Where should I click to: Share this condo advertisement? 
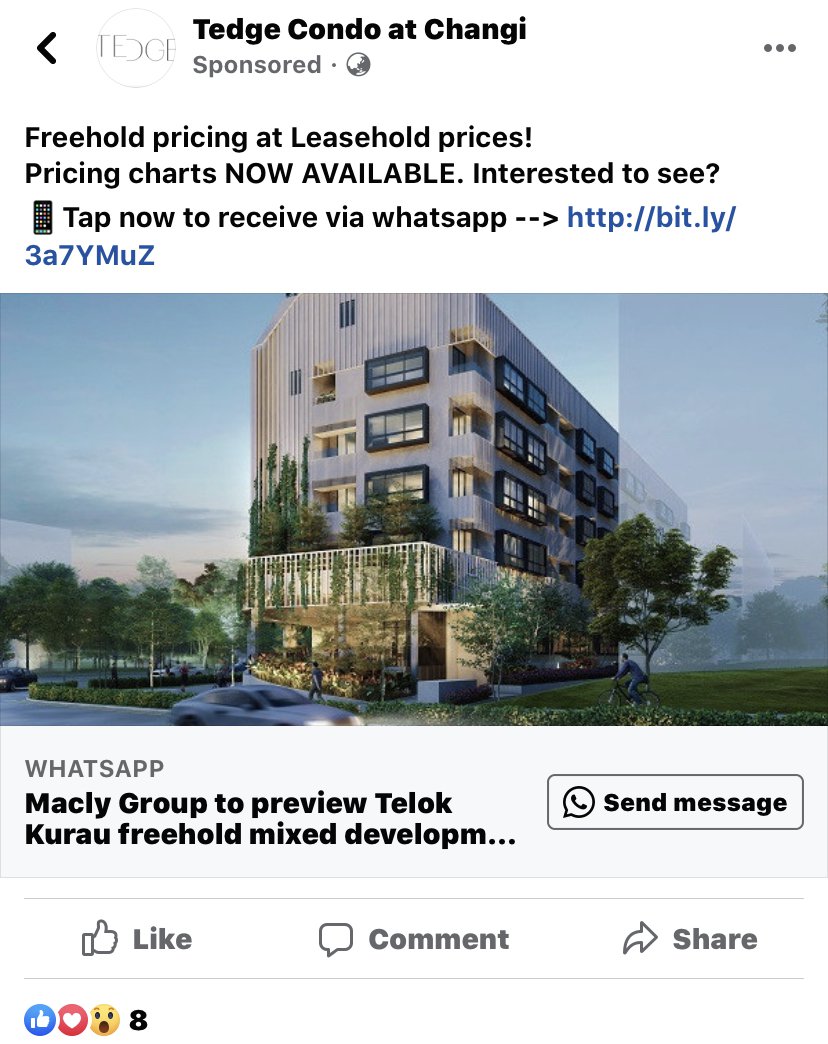click(690, 939)
